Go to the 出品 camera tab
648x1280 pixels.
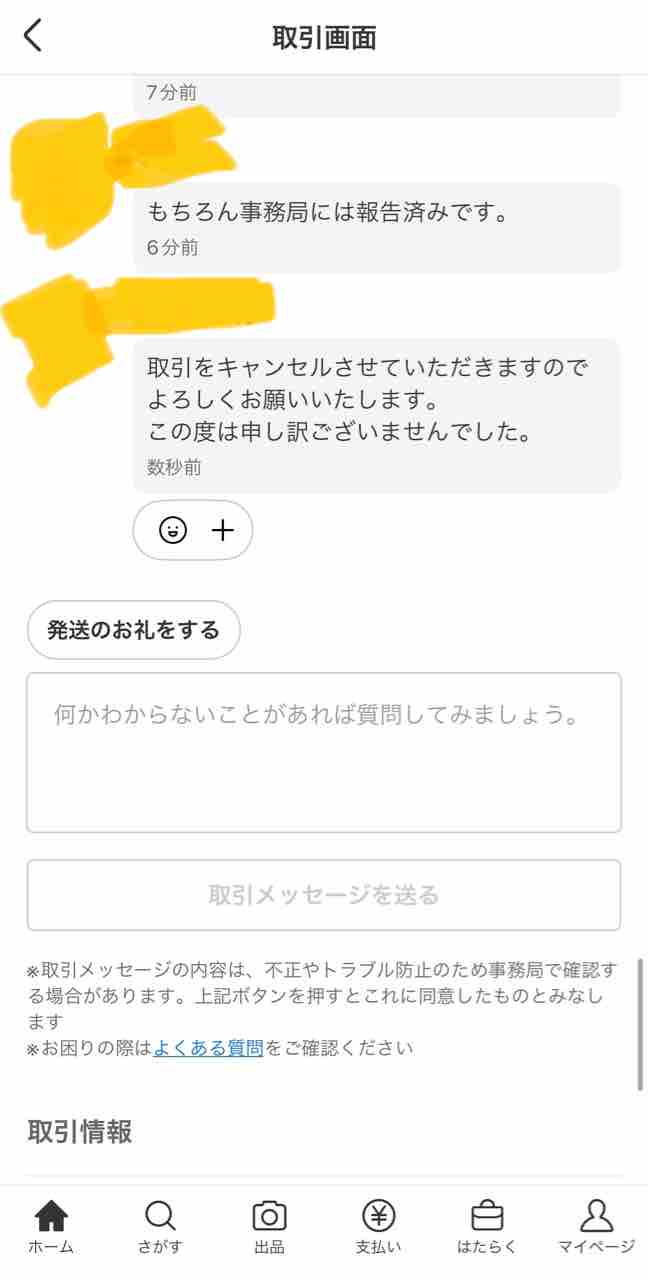tap(269, 1227)
